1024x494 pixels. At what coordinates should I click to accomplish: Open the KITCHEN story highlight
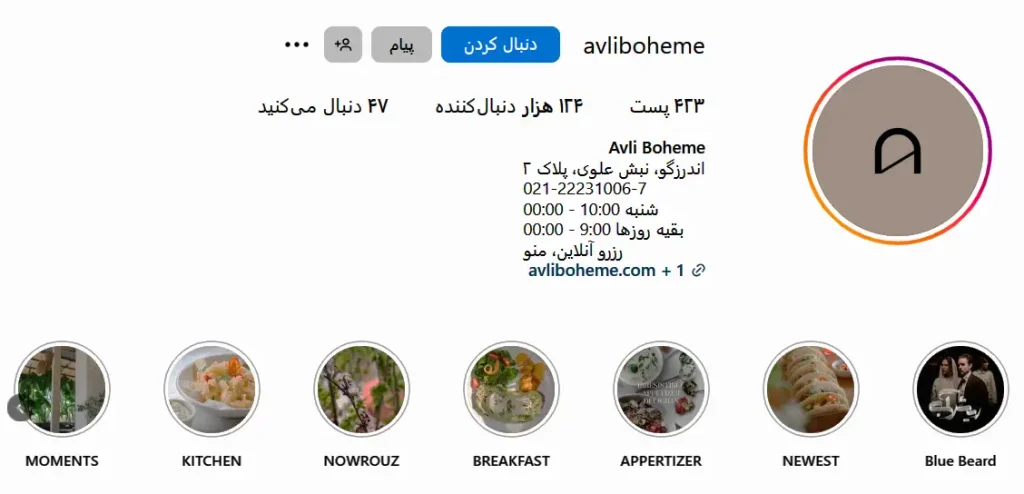point(211,390)
